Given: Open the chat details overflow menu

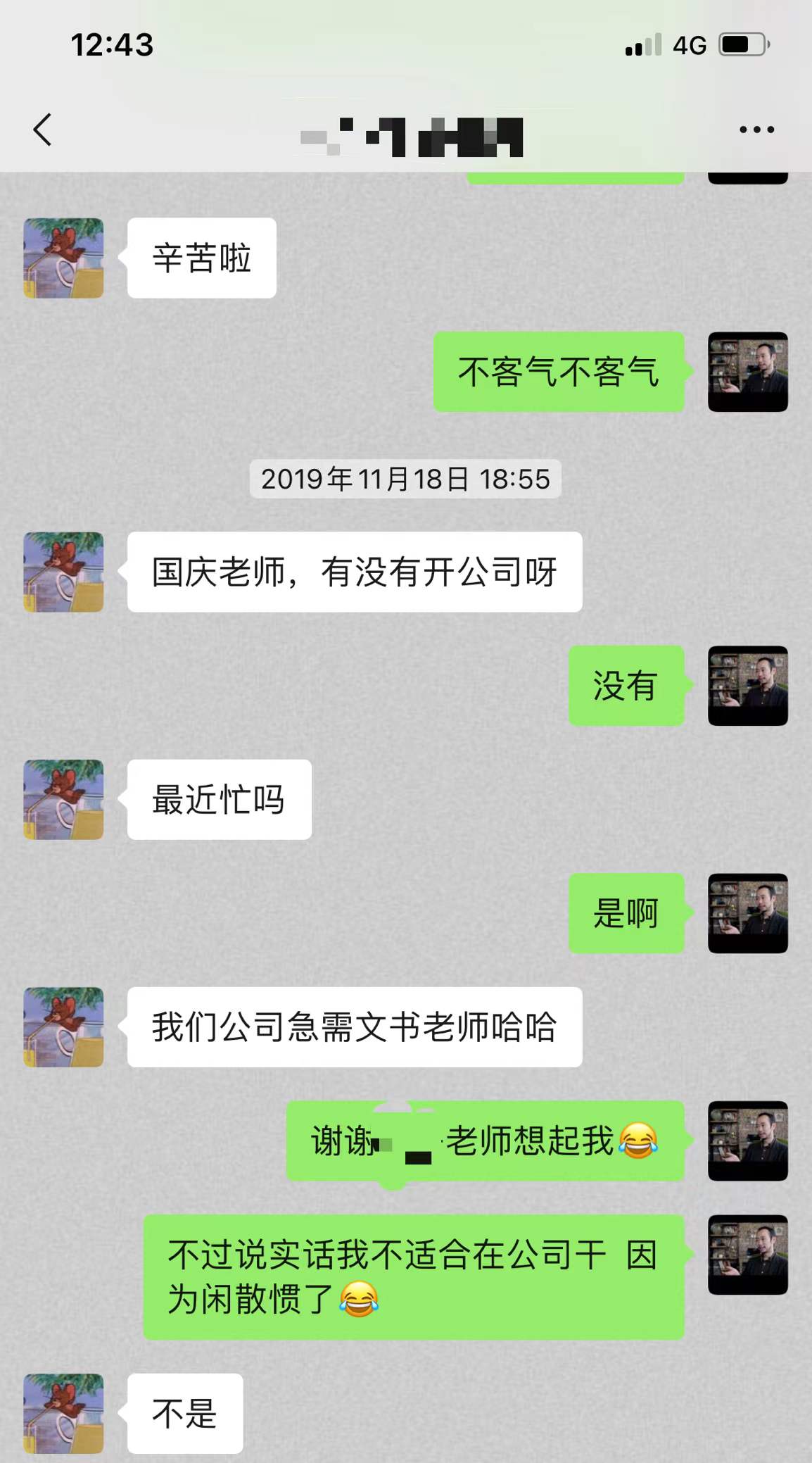Looking at the screenshot, I should click(756, 130).
